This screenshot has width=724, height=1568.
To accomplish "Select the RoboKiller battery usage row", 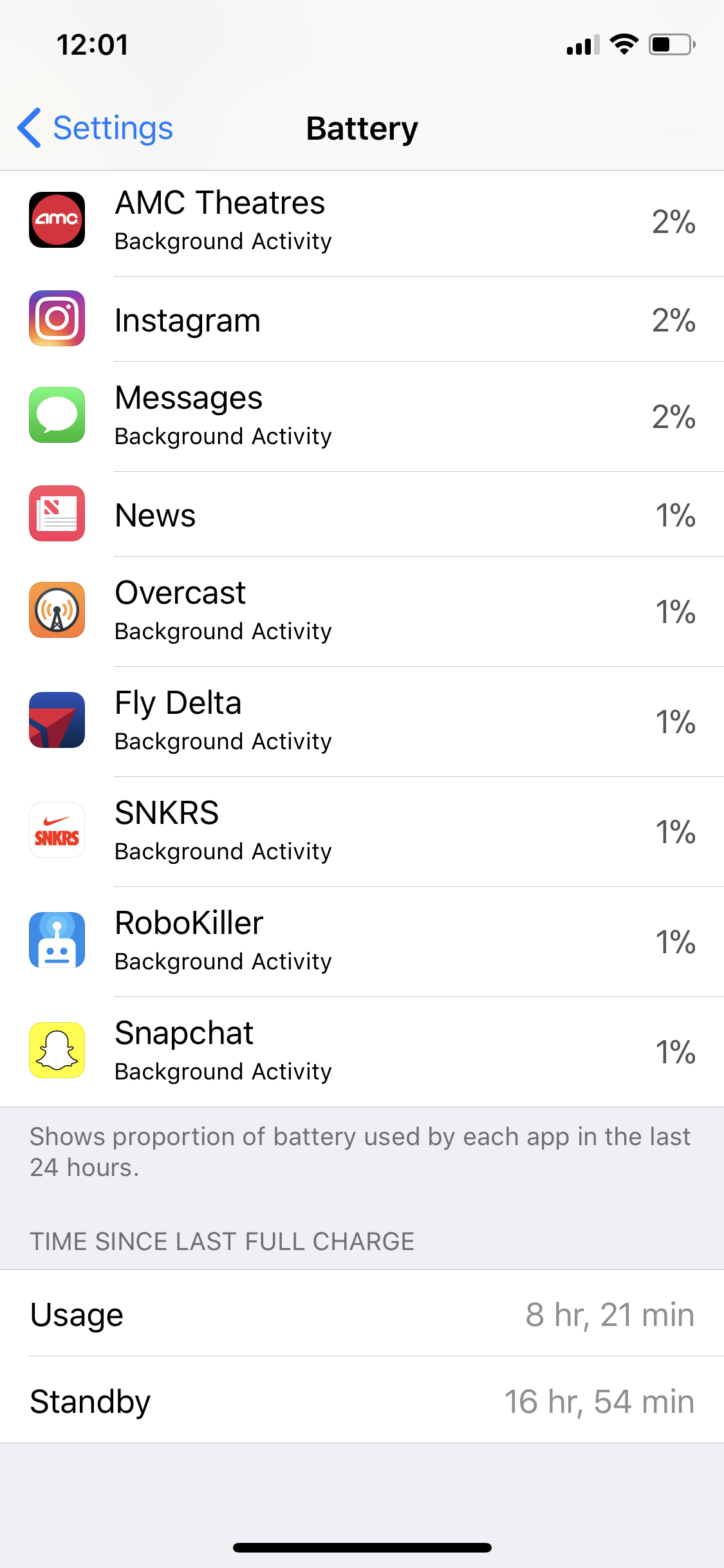I will coord(362,942).
